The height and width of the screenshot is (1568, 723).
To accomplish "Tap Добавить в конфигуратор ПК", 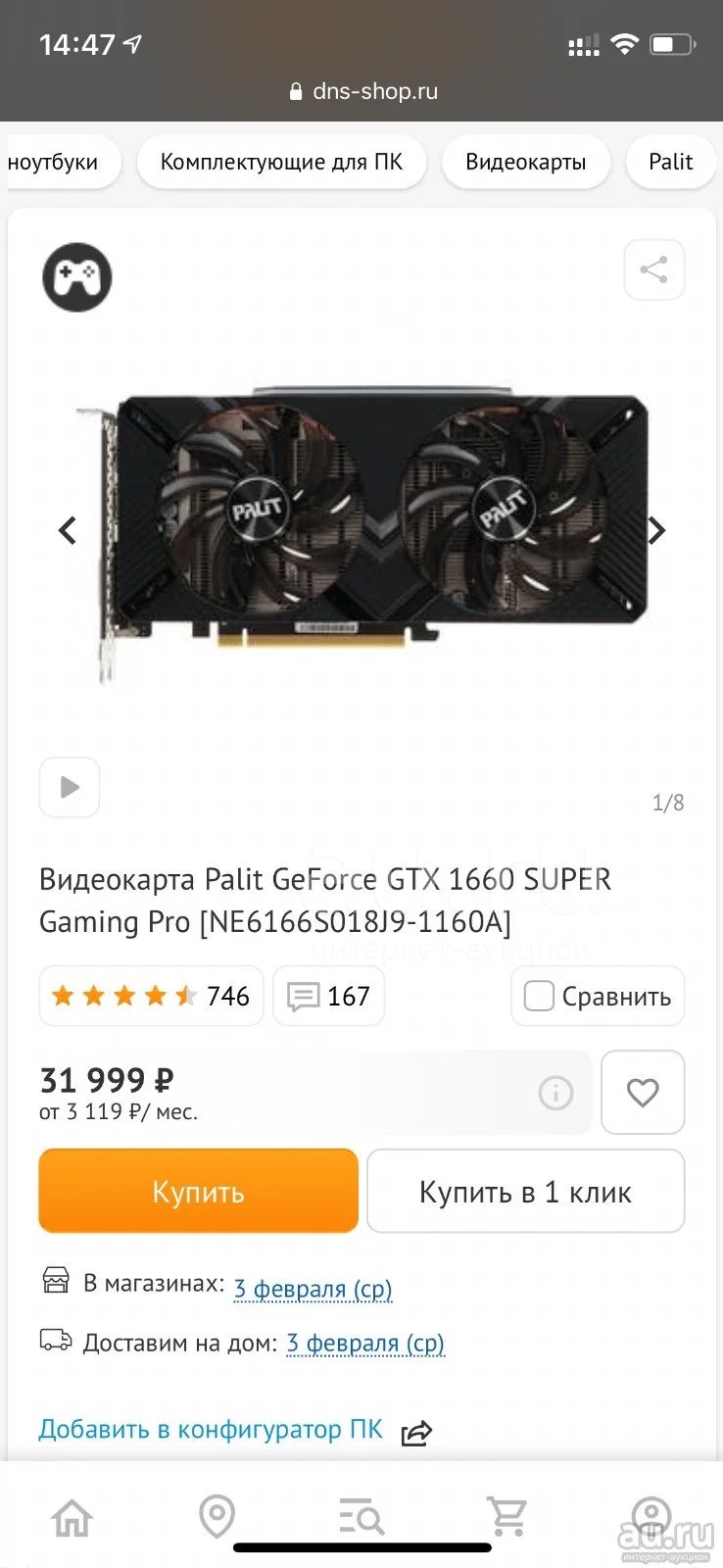I will click(x=211, y=1429).
